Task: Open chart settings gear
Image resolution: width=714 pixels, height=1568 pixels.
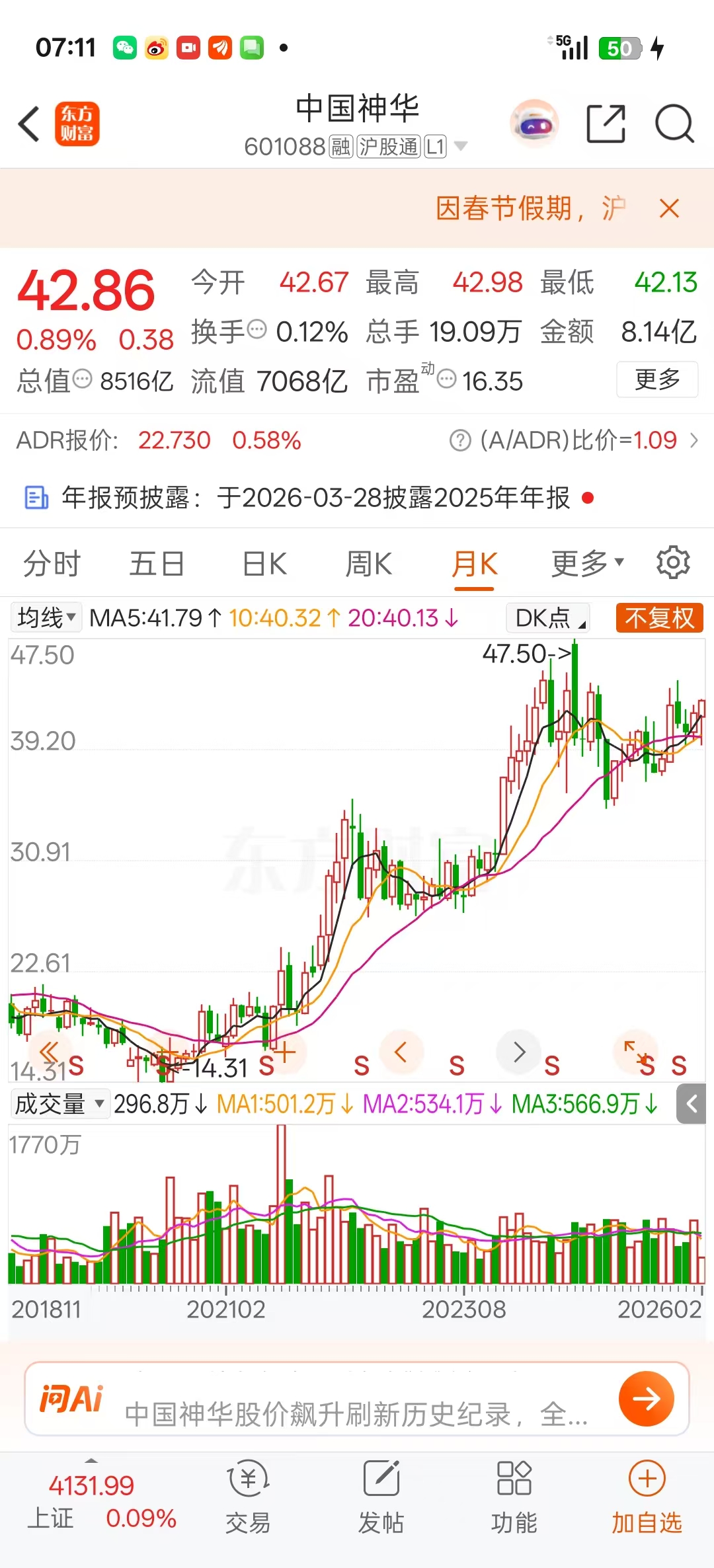Action: [673, 563]
